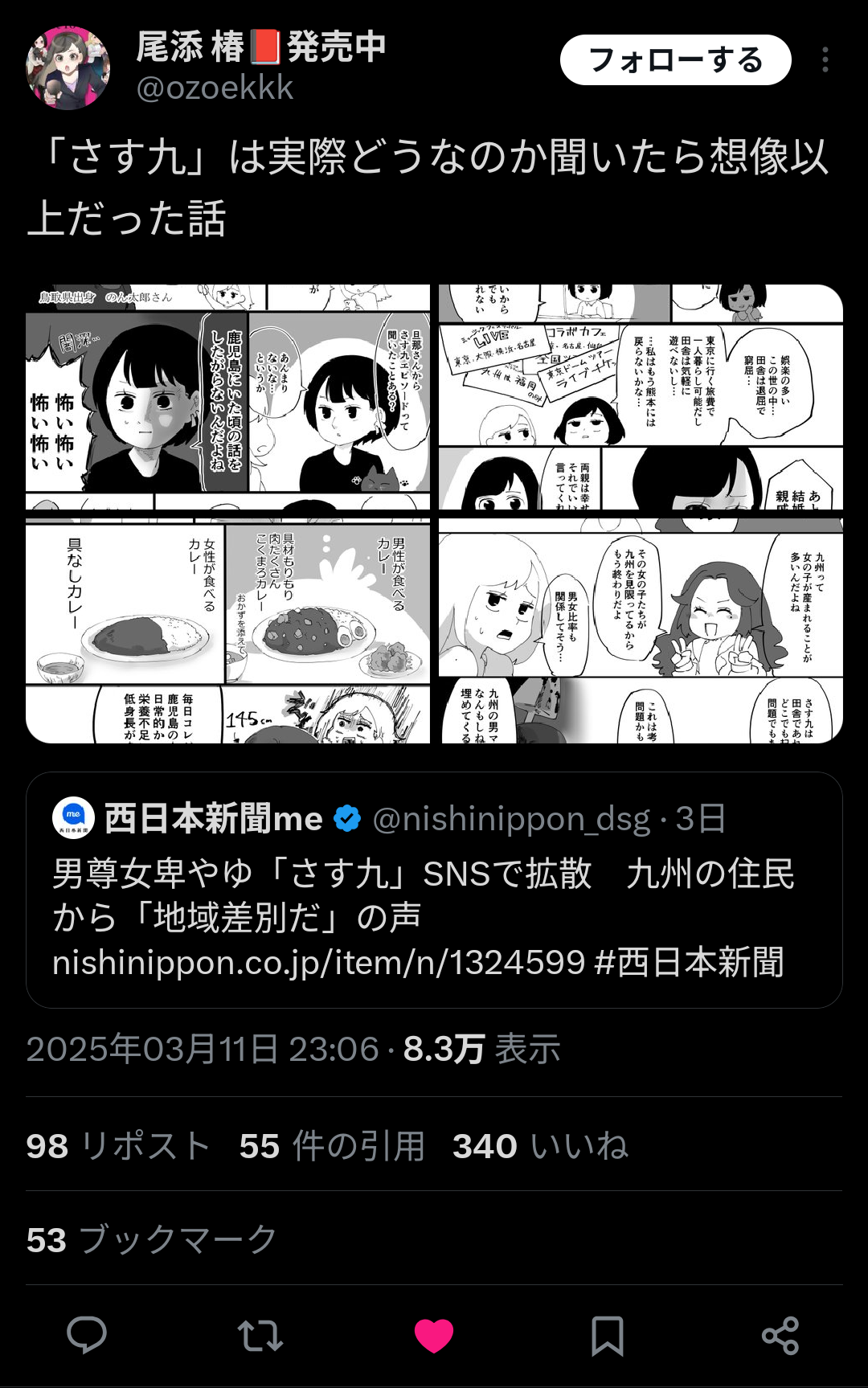View the 55 件の引用 quotes

[331, 1145]
